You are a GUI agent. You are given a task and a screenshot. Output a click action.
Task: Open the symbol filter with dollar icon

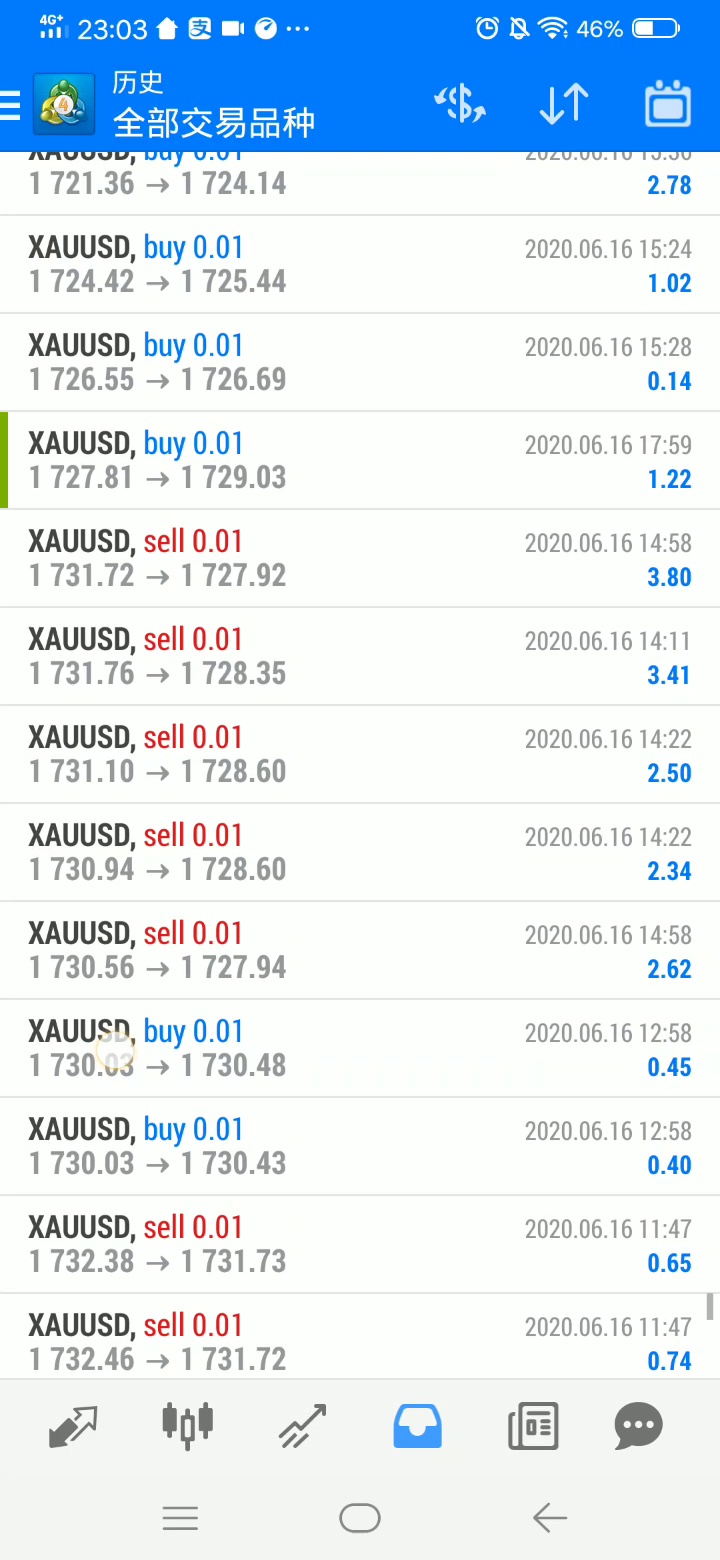pyautogui.click(x=460, y=104)
